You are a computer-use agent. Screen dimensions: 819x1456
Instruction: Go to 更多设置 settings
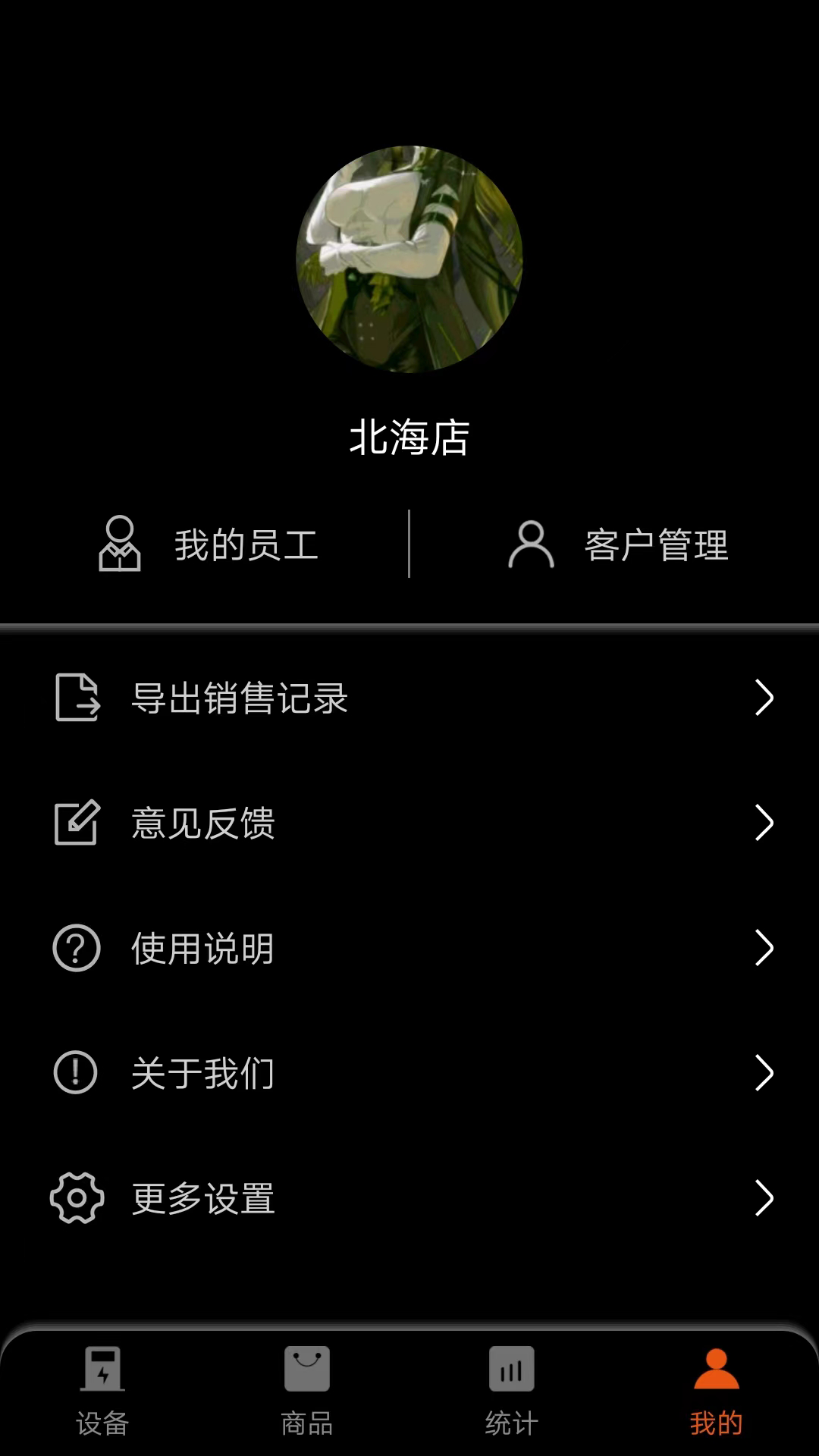(x=409, y=1198)
